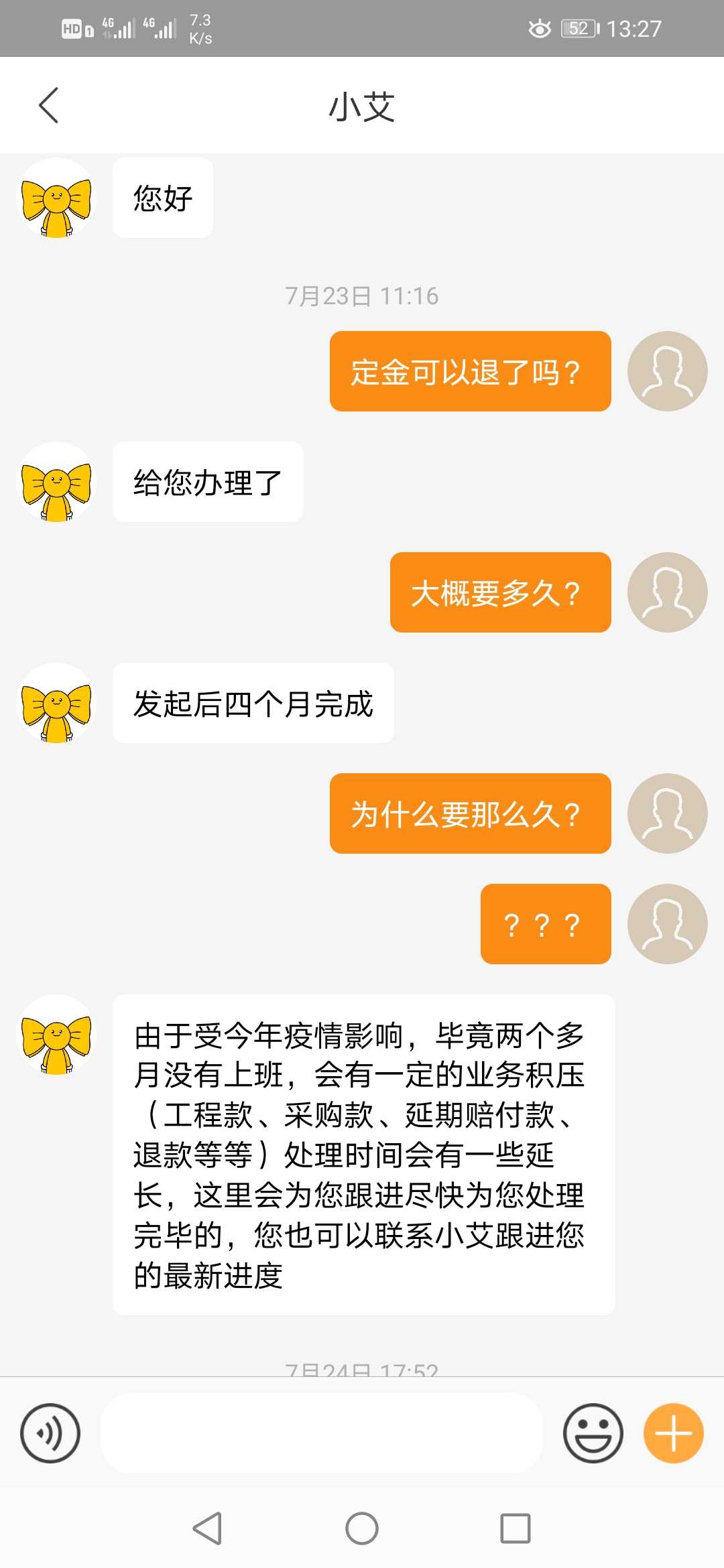Screen dimensions: 724x1568
Task: Tap my avatar beside 定金可以退了吗？
Action: click(667, 371)
